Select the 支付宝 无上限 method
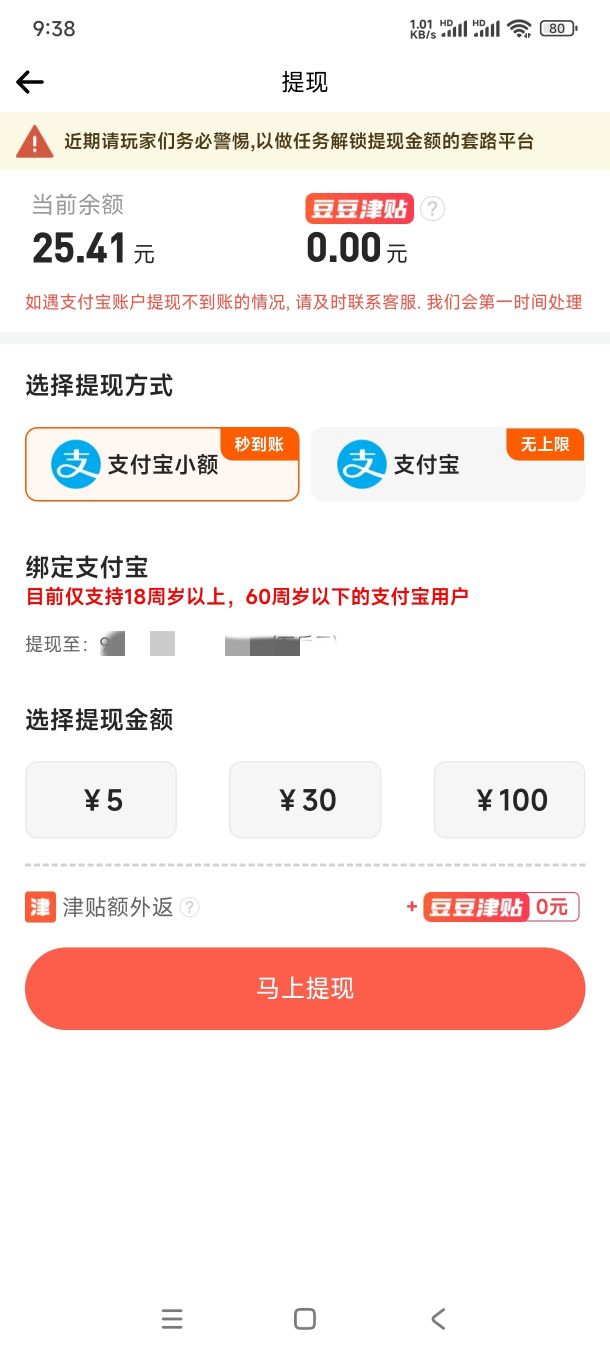This screenshot has height=1356, width=610. click(x=448, y=464)
